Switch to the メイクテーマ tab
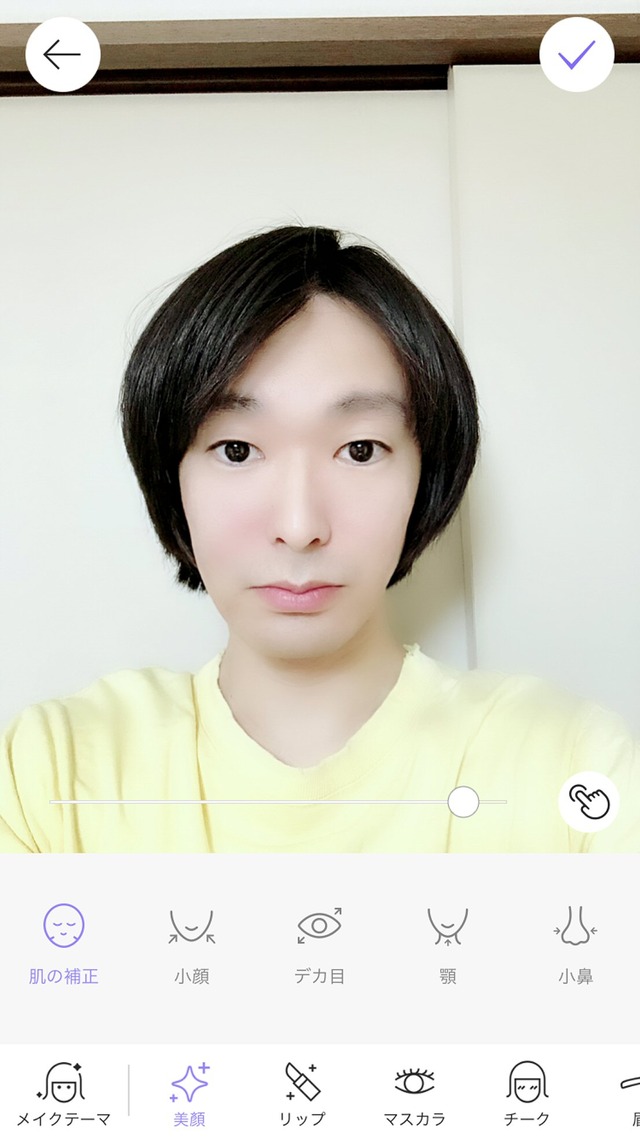 [64, 1094]
